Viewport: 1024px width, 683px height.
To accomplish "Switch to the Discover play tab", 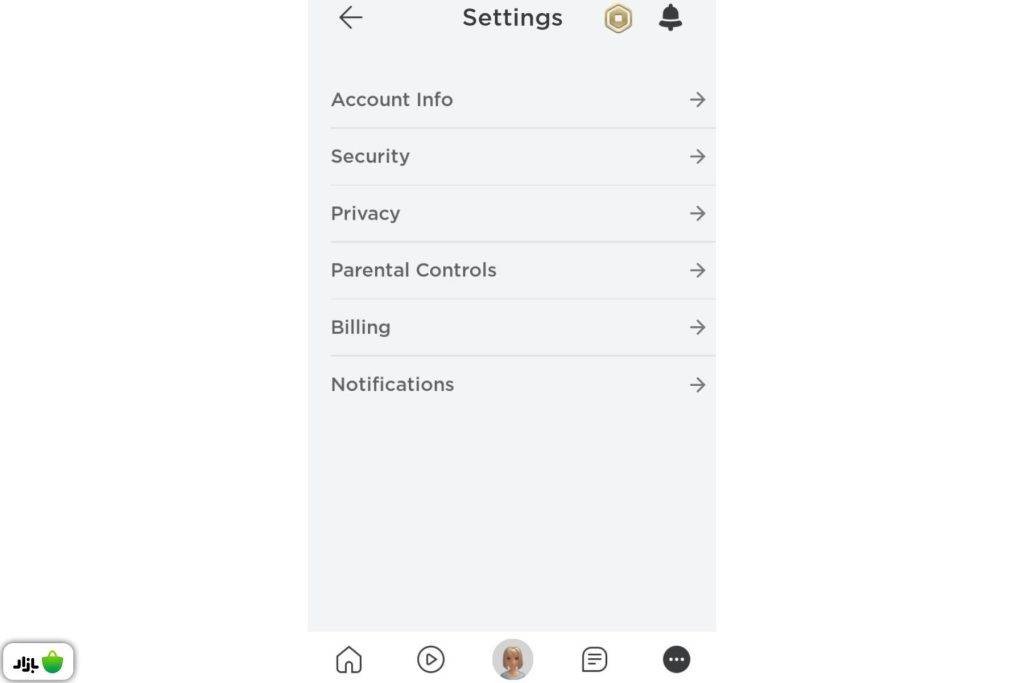I will (430, 659).
